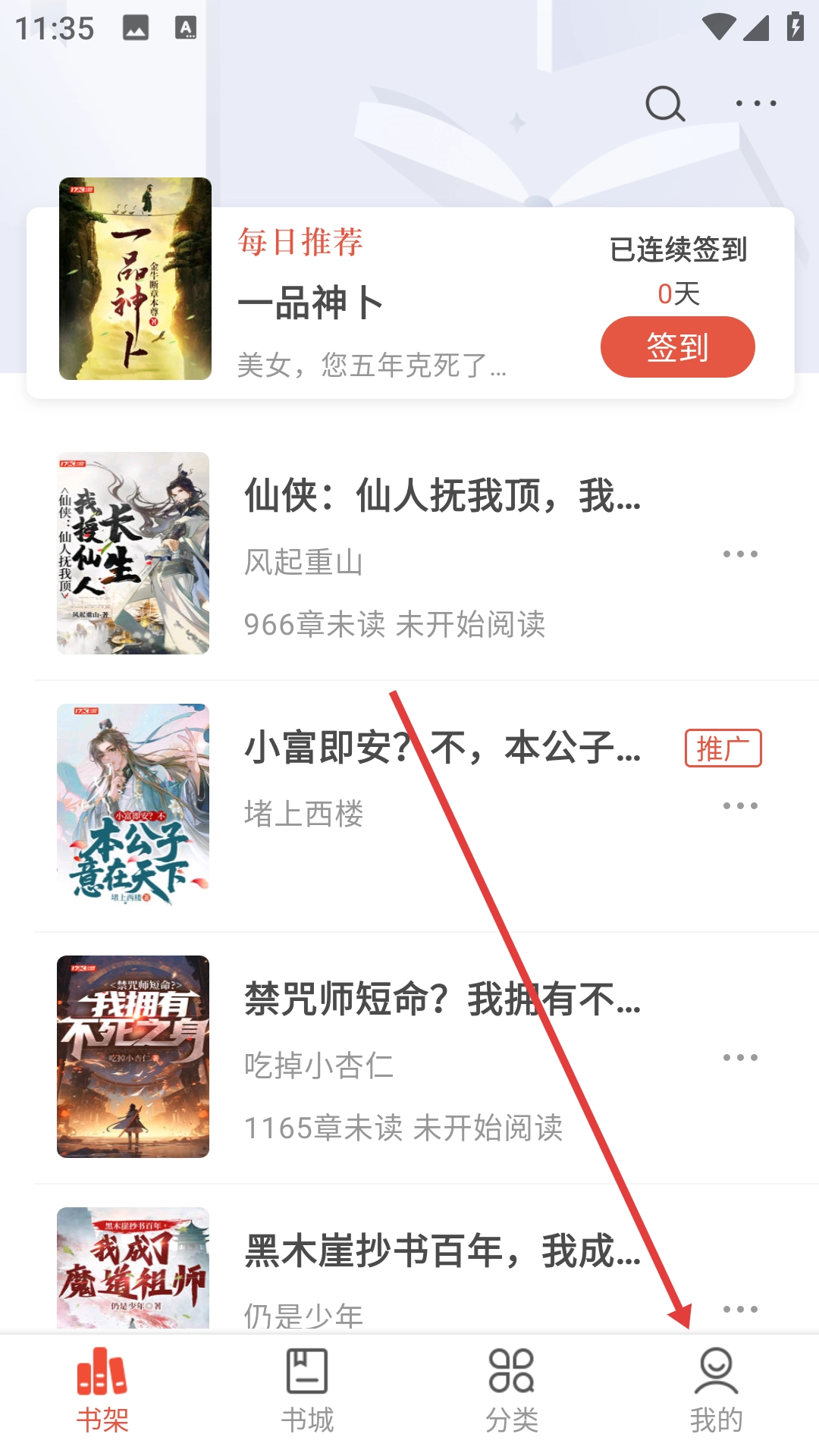
Task: Open the book 禁咒师短命？我拥有不死之身
Action: tap(441, 999)
